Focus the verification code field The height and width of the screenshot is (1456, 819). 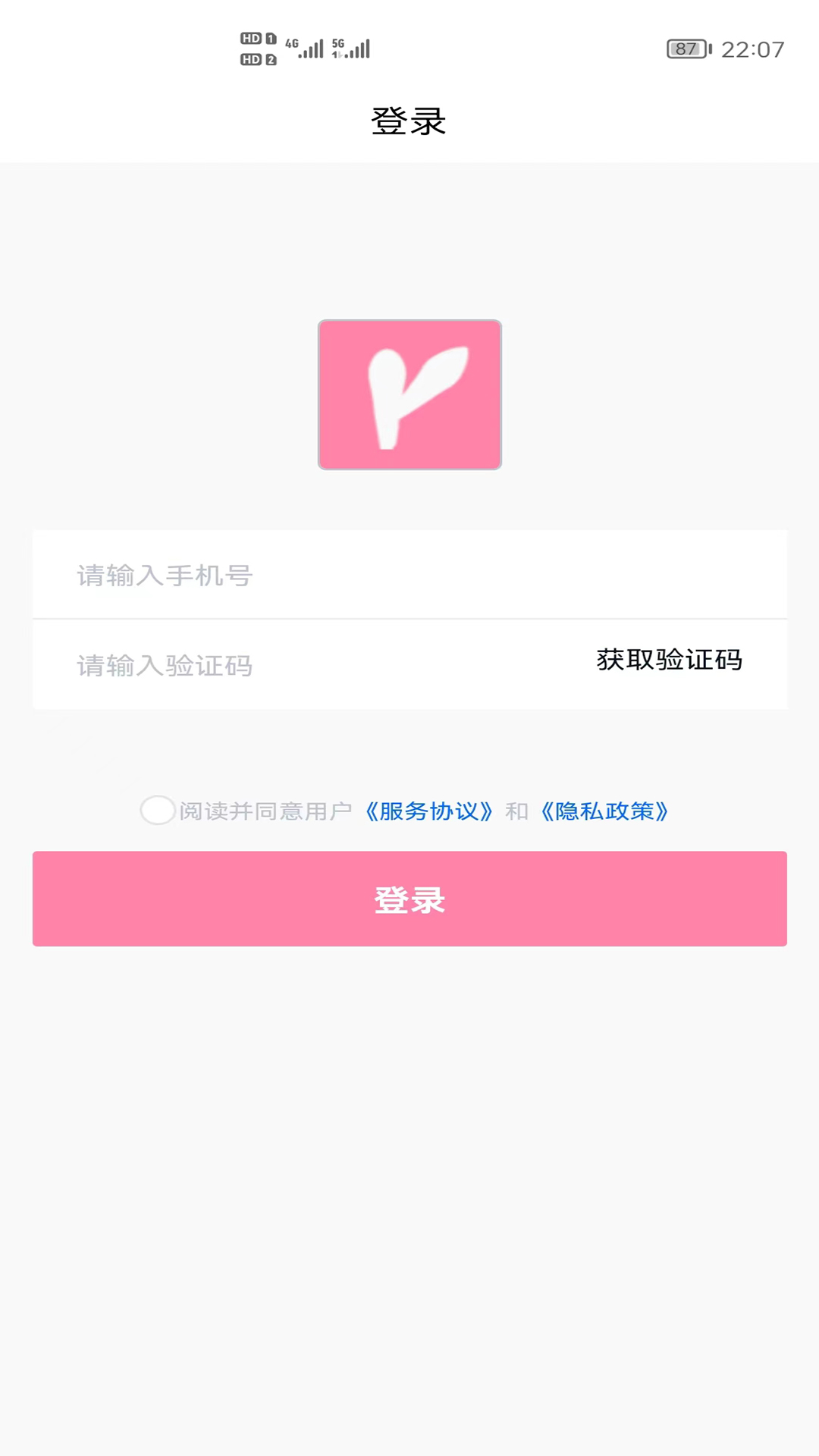click(303, 665)
